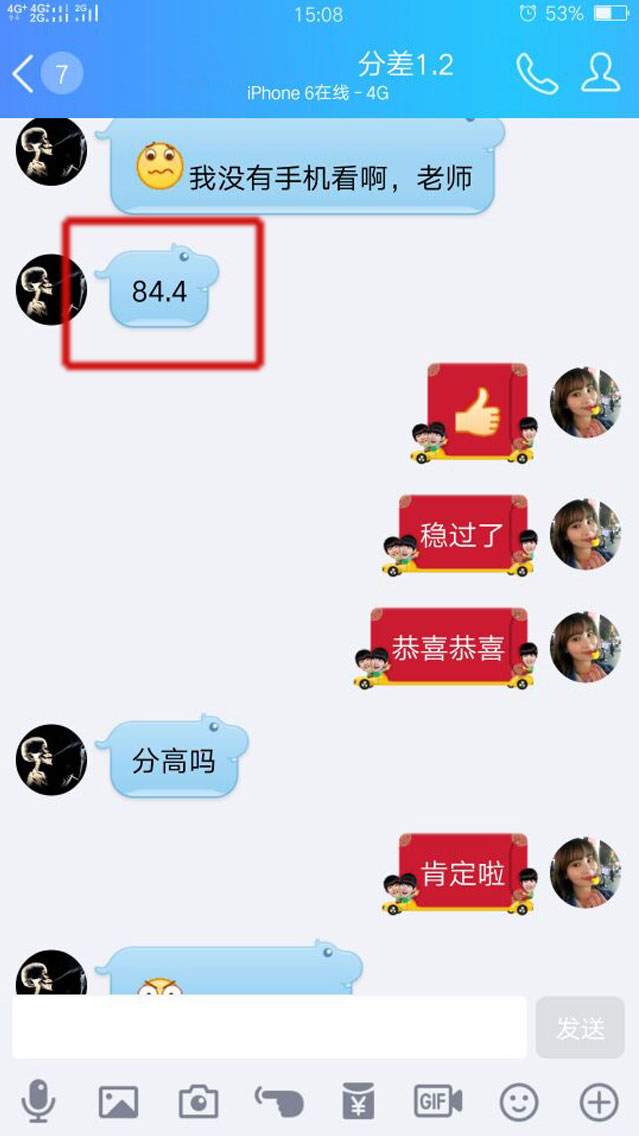Record a voice message with the microphone
The image size is (639, 1136).
[x=38, y=1102]
